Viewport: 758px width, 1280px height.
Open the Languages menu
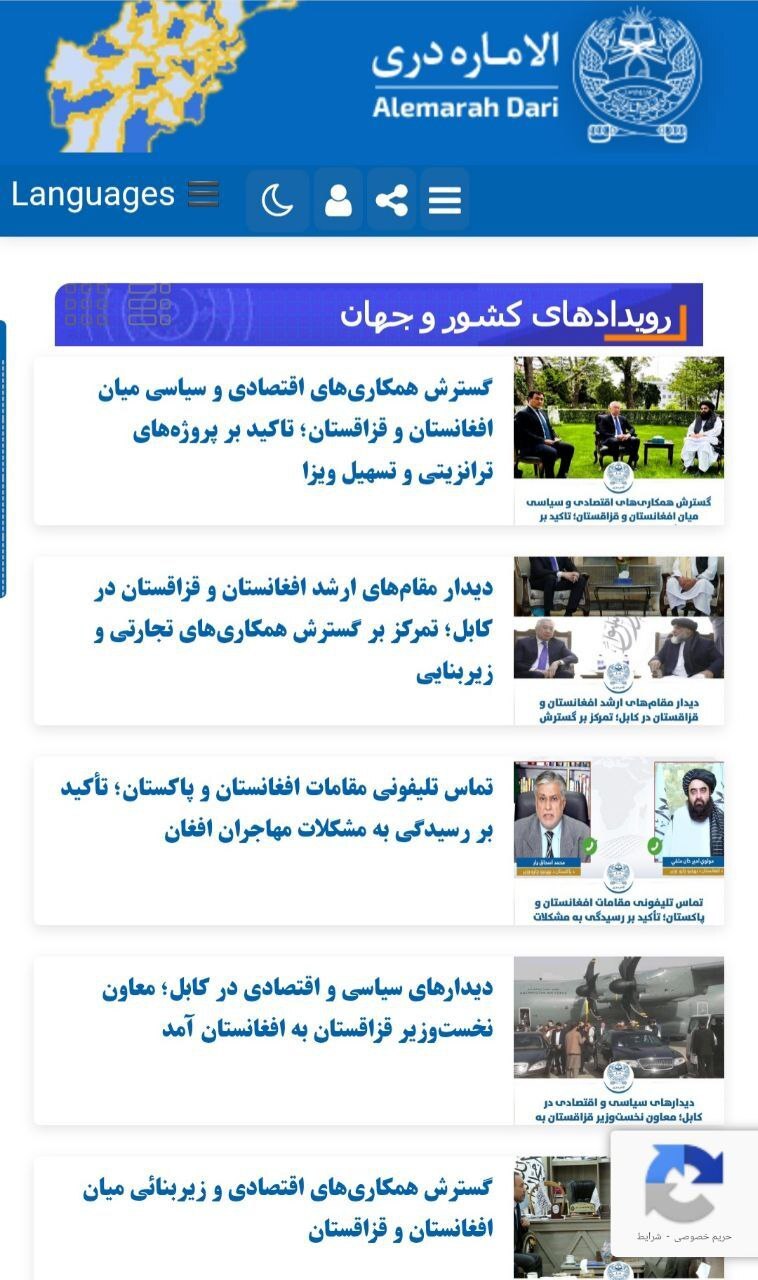coord(115,194)
